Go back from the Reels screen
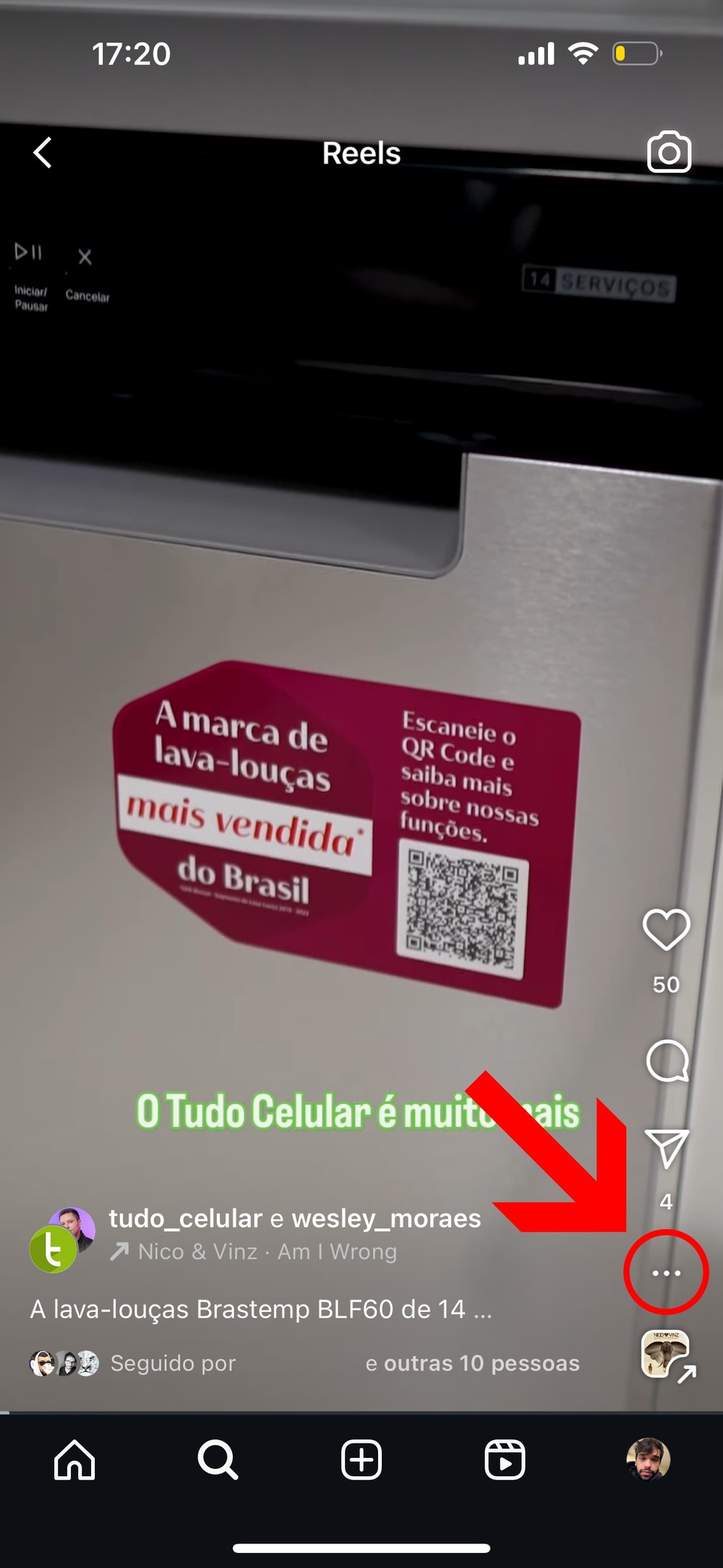The height and width of the screenshot is (1568, 723). 43,153
